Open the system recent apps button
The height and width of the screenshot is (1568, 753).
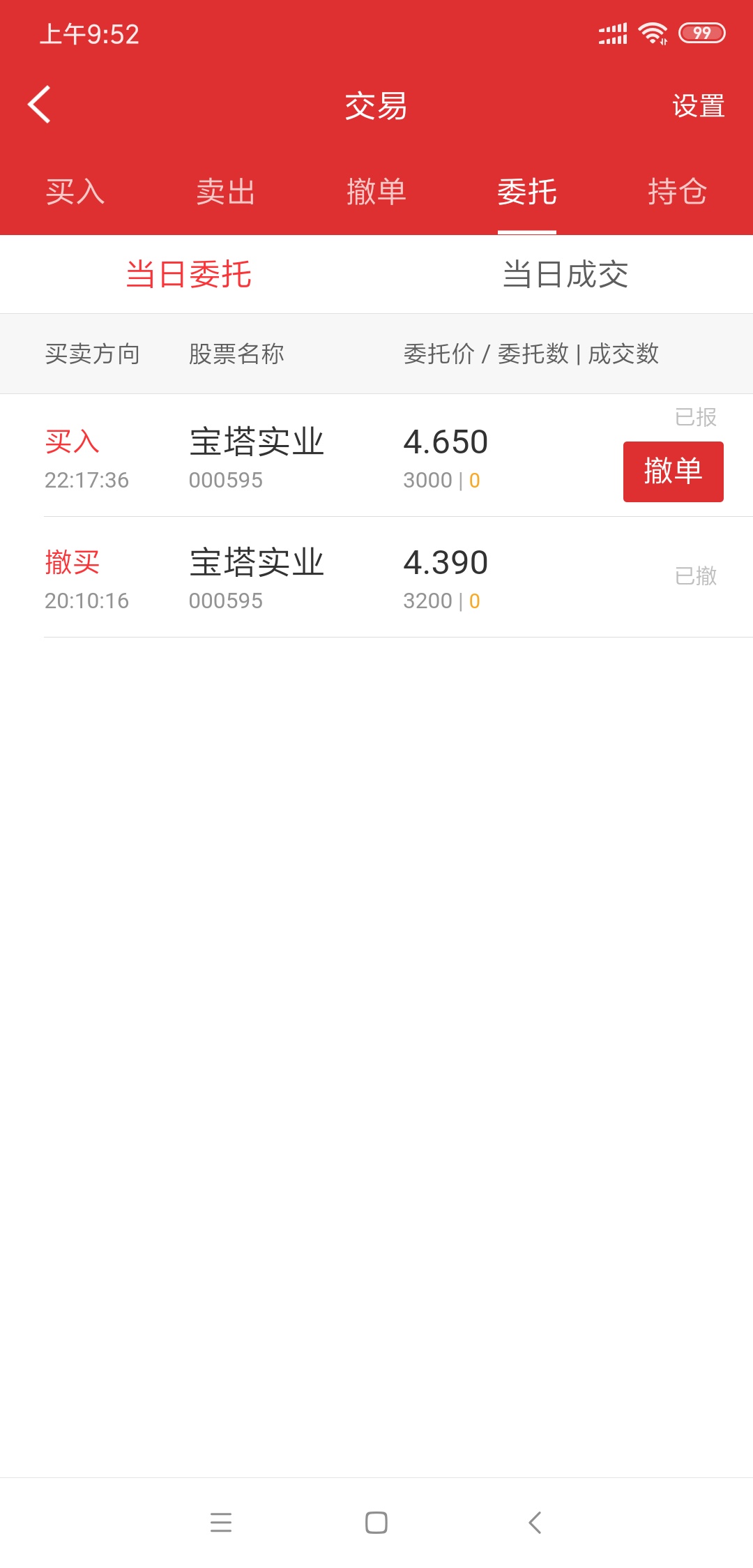point(221,1522)
